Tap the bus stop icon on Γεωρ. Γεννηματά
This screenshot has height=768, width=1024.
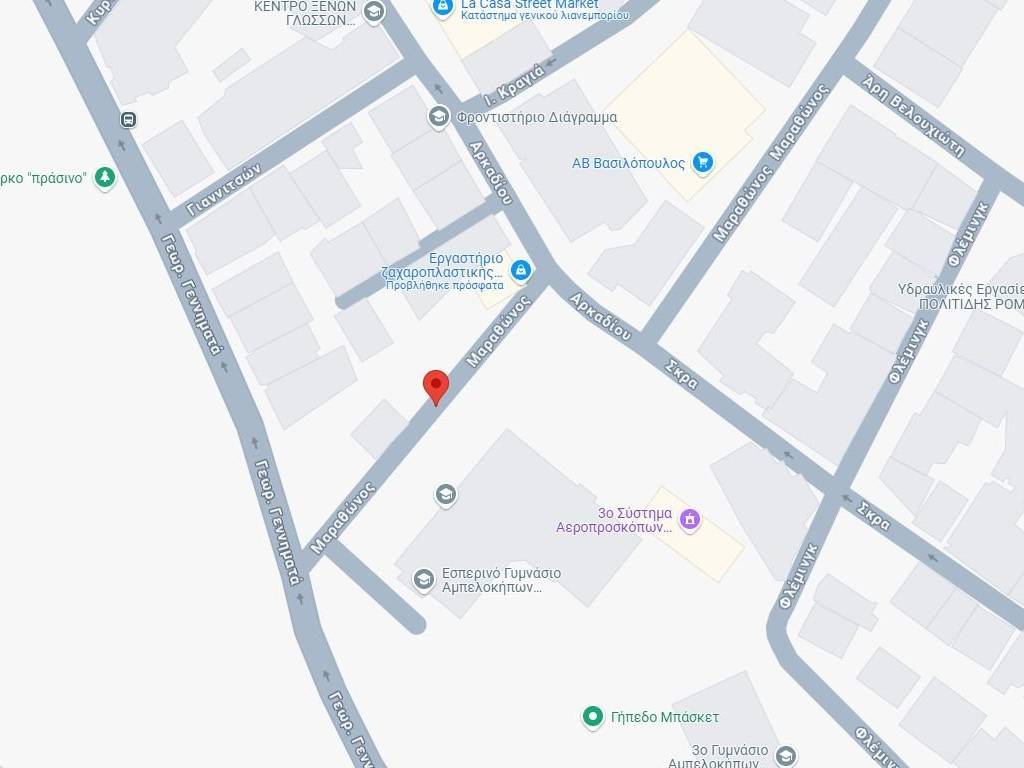pyautogui.click(x=128, y=120)
